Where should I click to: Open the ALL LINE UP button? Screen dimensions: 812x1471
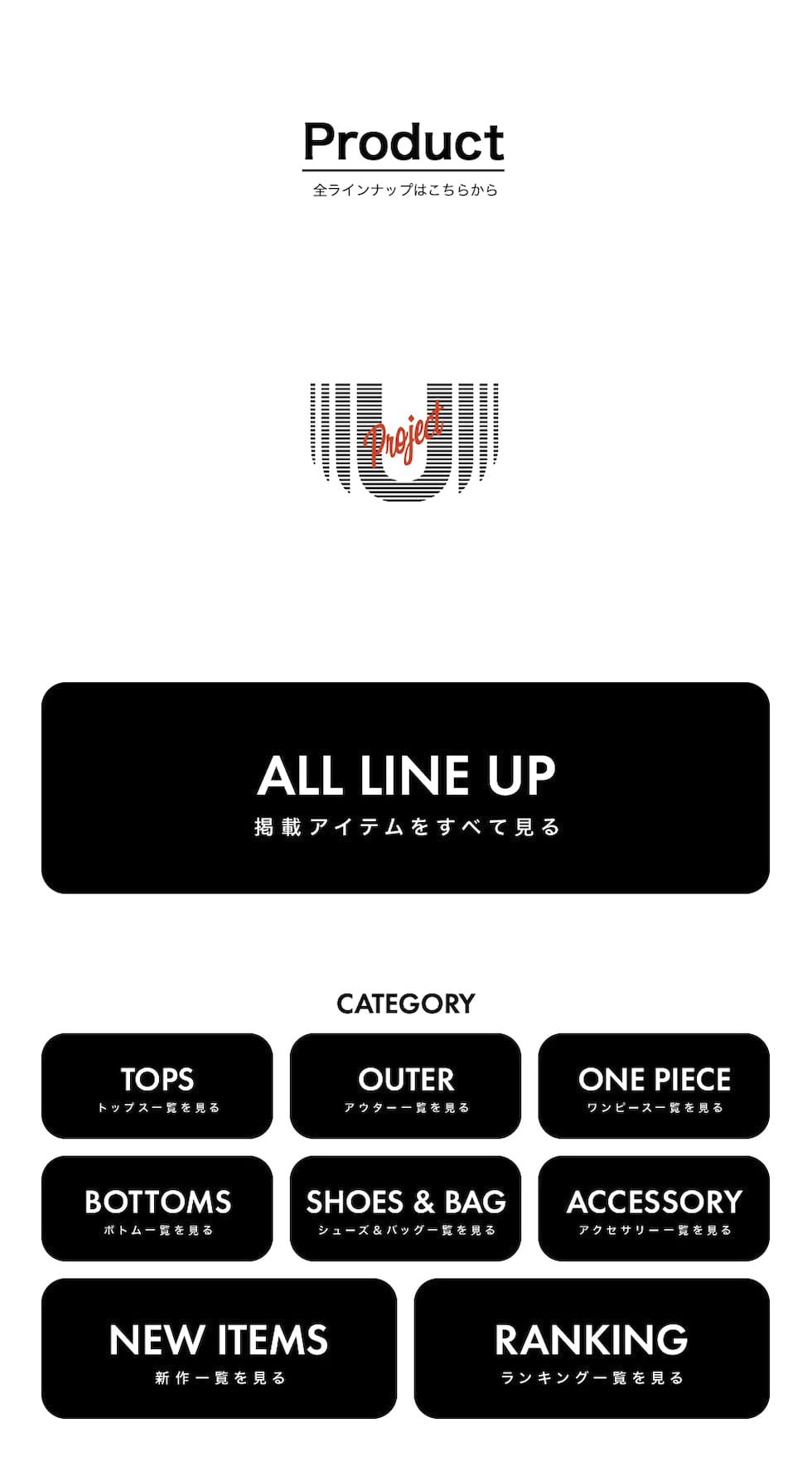(x=405, y=787)
